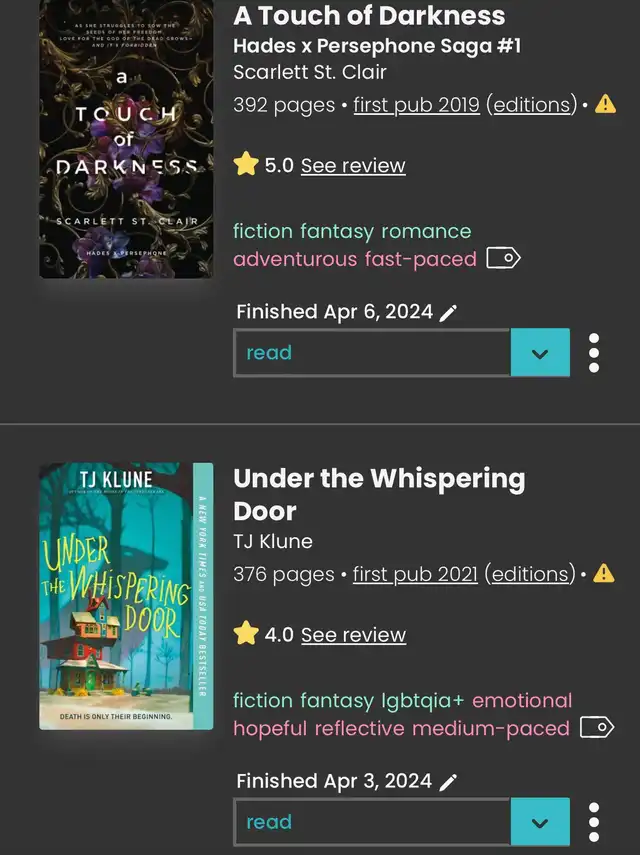Image resolution: width=640 pixels, height=855 pixels.
Task: Expand read status dropdown for A Touch of Darkness
Action: [540, 353]
